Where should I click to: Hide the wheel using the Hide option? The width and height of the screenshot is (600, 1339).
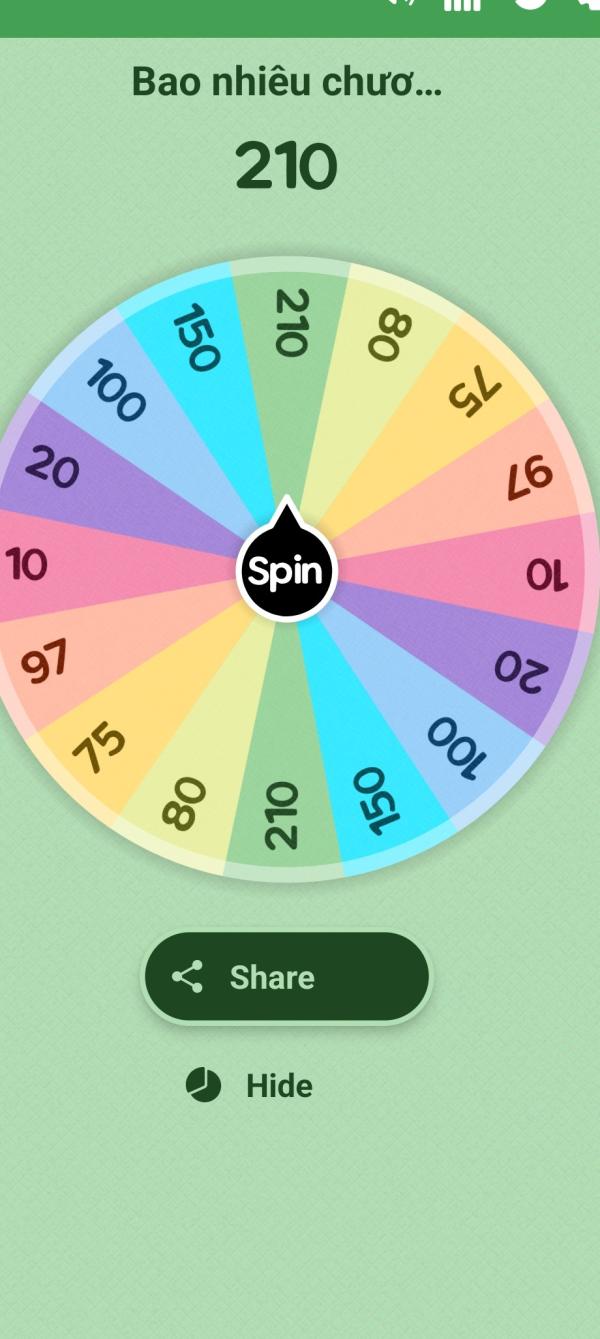[x=250, y=1085]
